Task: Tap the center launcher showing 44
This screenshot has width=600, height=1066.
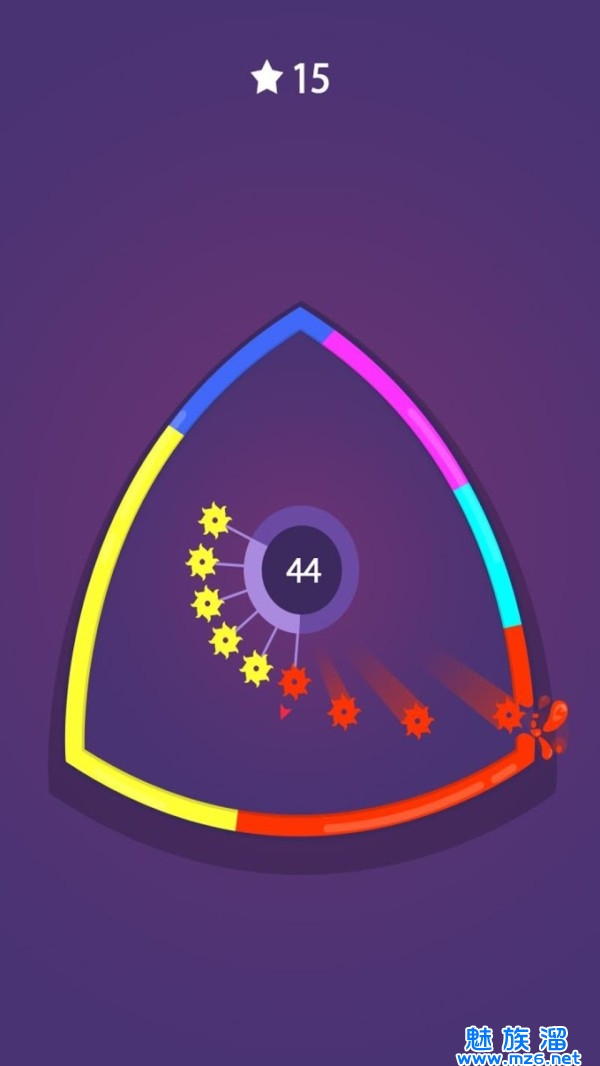Action: (302, 570)
